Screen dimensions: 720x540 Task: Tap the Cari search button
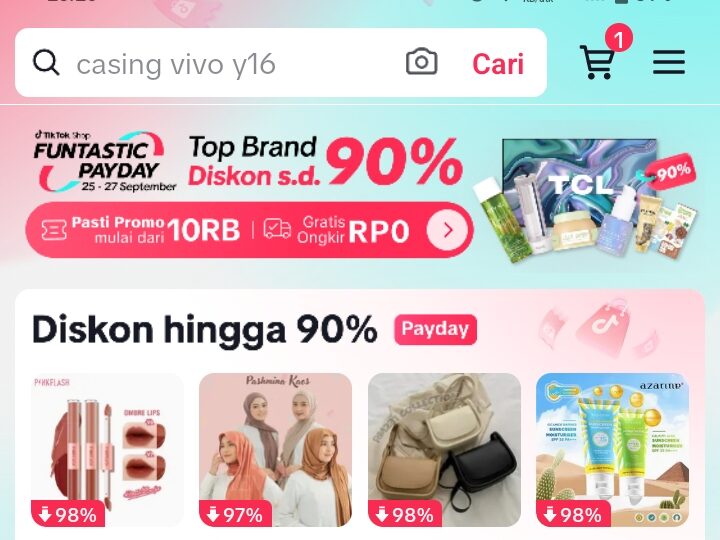tap(498, 64)
